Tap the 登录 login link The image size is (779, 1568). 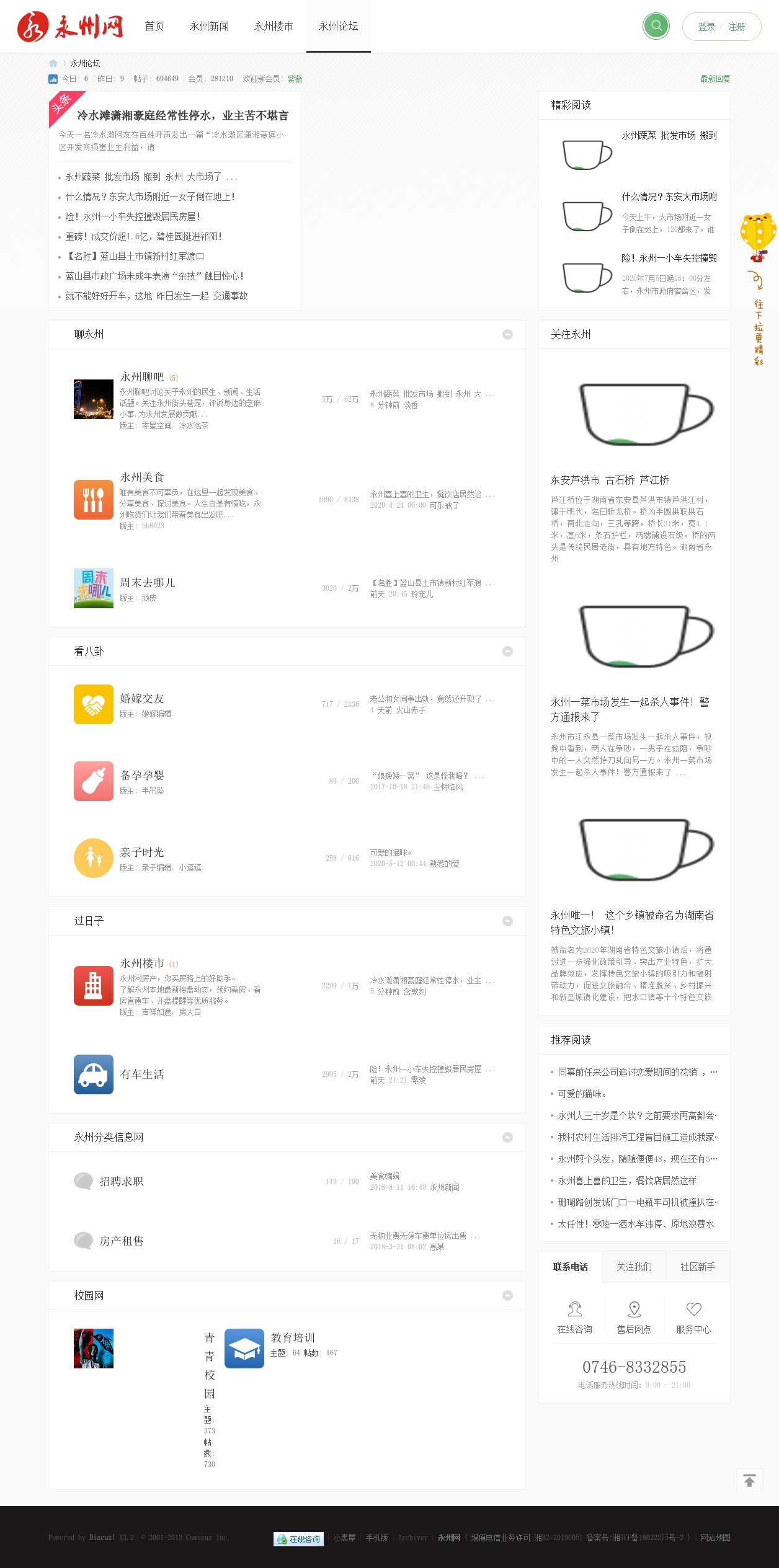pyautogui.click(x=706, y=27)
